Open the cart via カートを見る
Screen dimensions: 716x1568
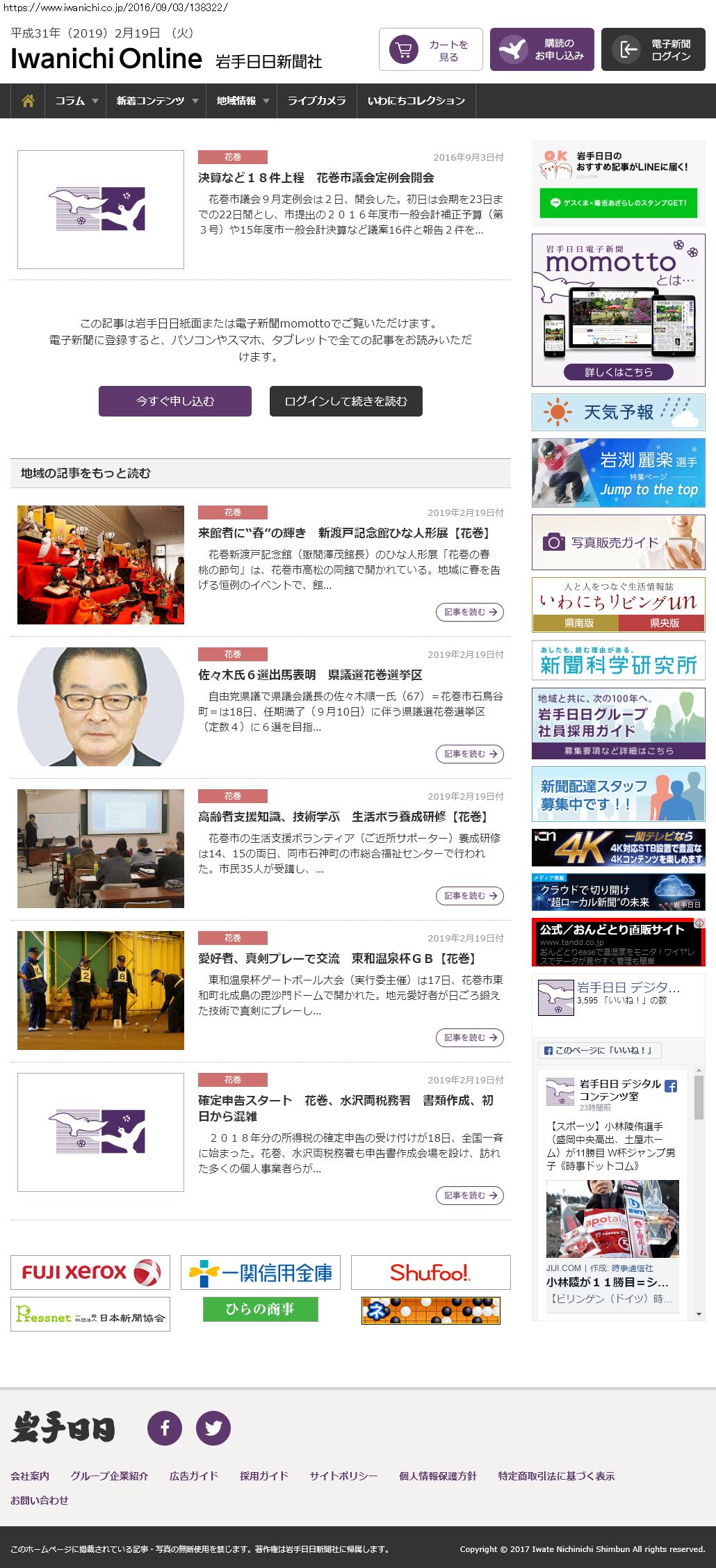[430, 49]
